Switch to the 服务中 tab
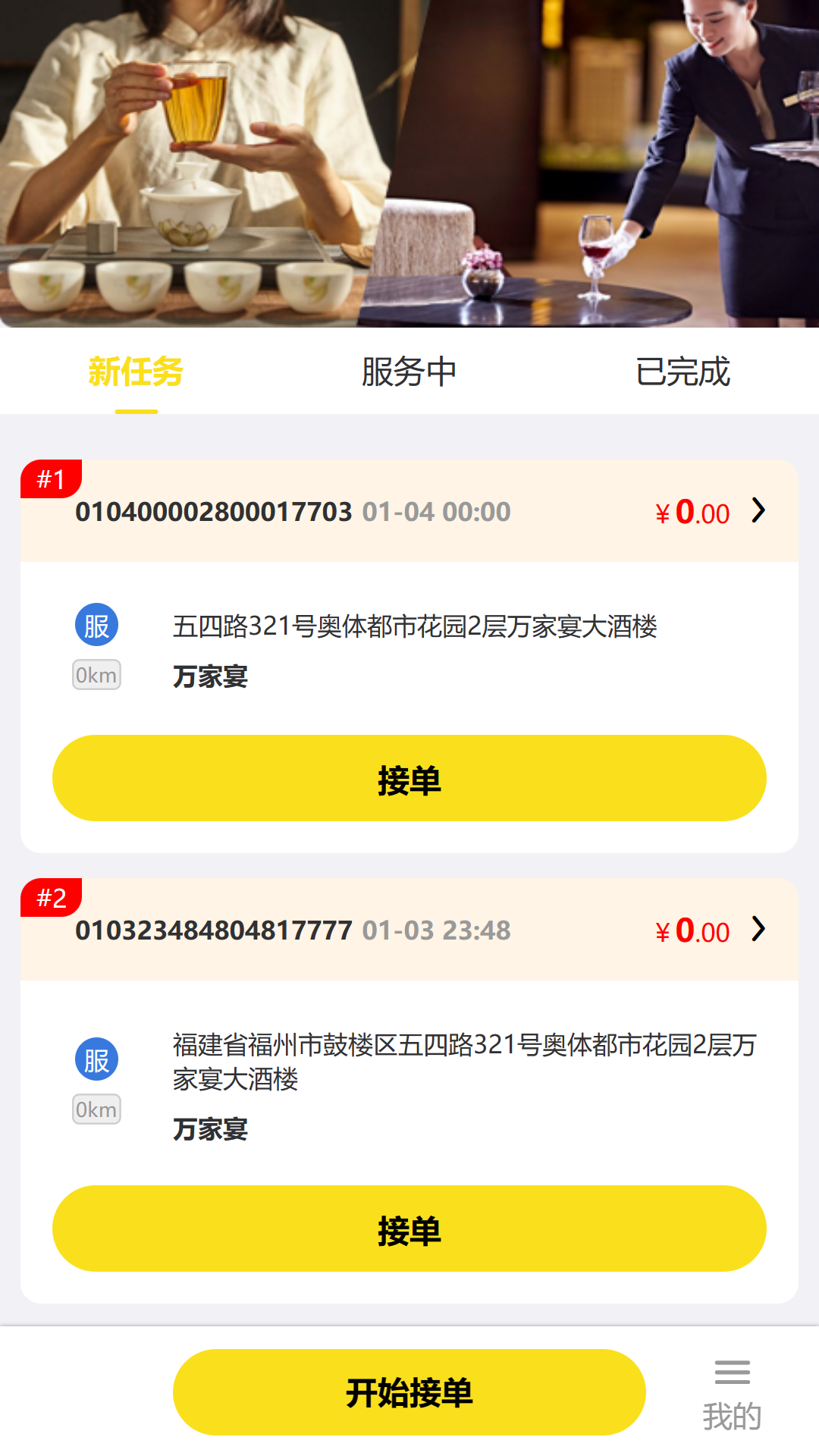 click(409, 372)
